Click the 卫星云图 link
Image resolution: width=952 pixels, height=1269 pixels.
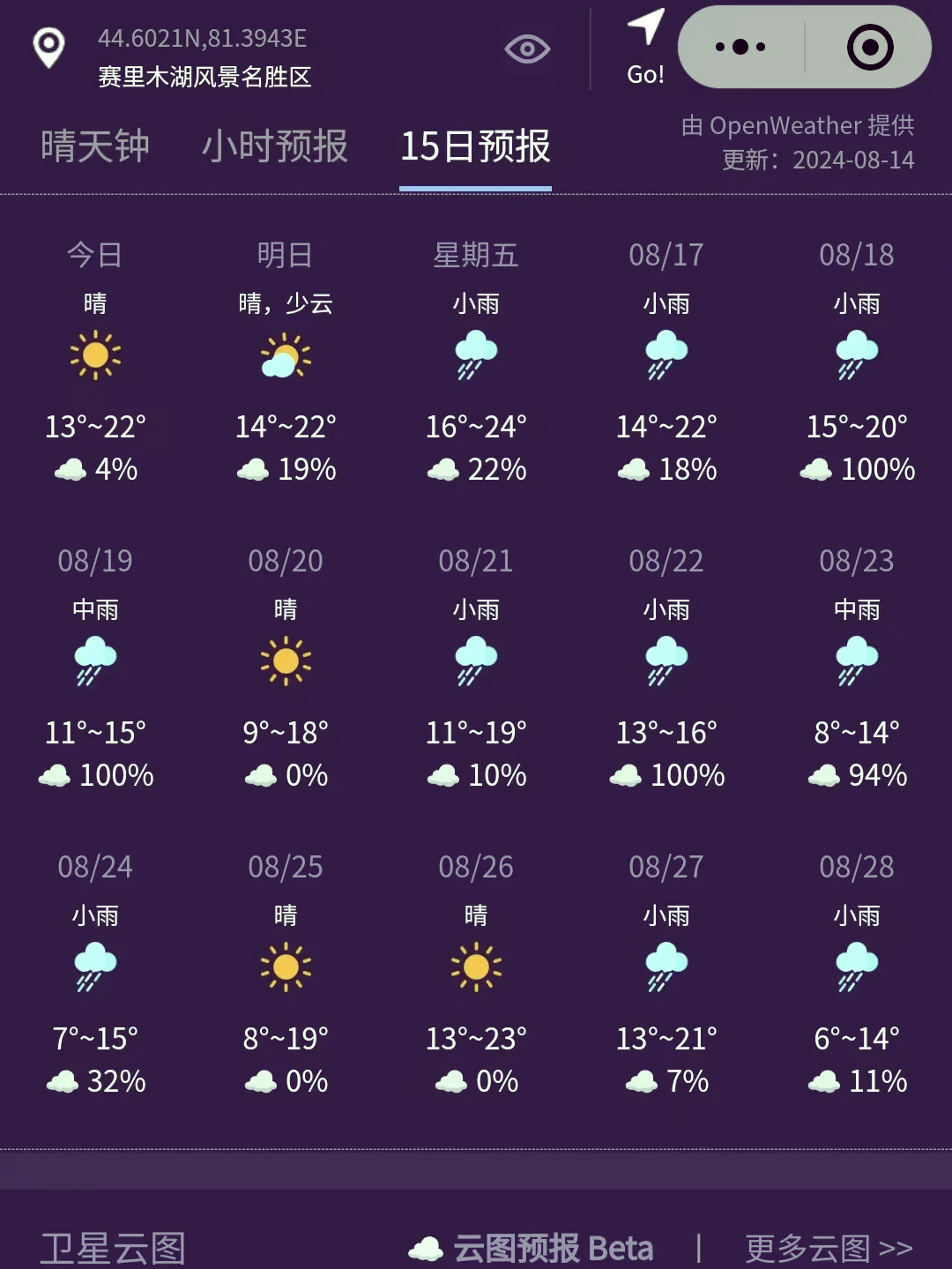pos(110,1246)
